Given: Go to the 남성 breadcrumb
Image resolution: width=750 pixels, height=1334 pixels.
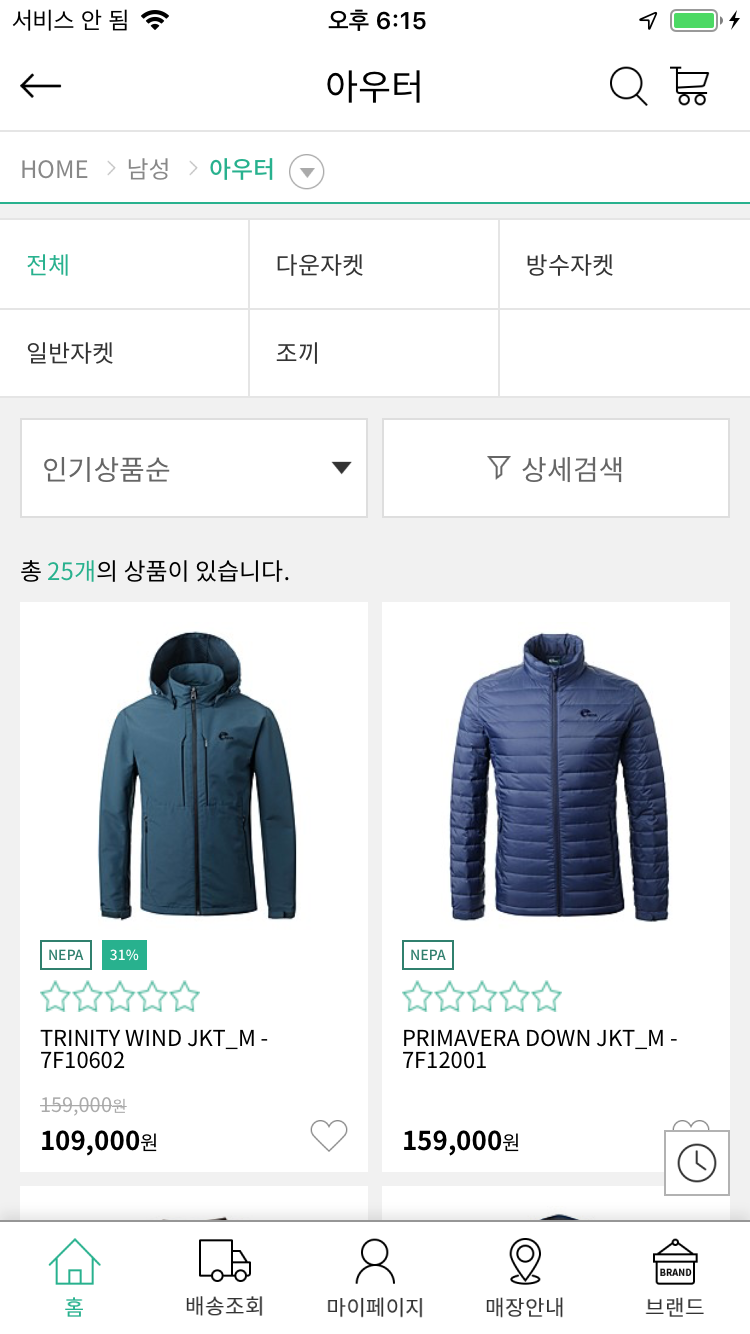Looking at the screenshot, I should pyautogui.click(x=149, y=170).
